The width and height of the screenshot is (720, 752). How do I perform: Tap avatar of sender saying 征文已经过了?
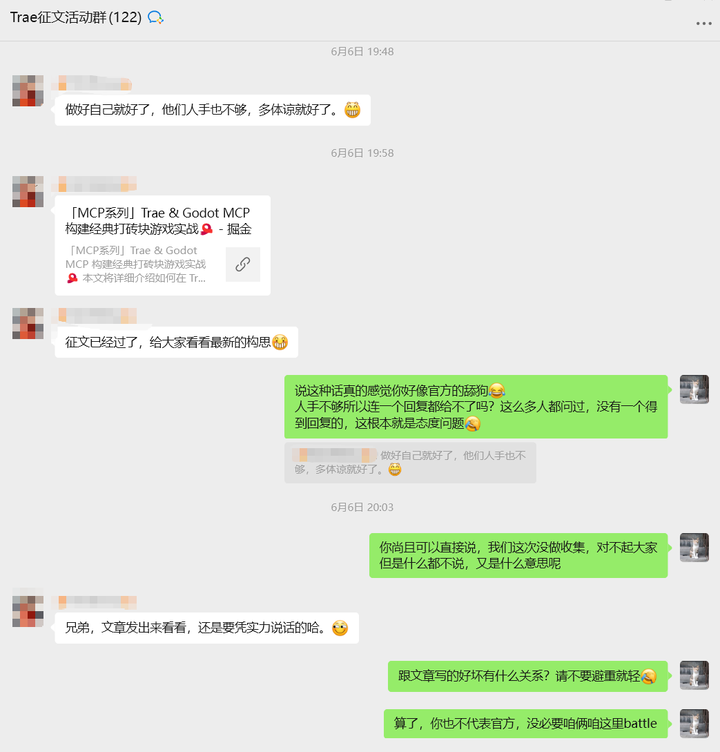click(x=28, y=324)
